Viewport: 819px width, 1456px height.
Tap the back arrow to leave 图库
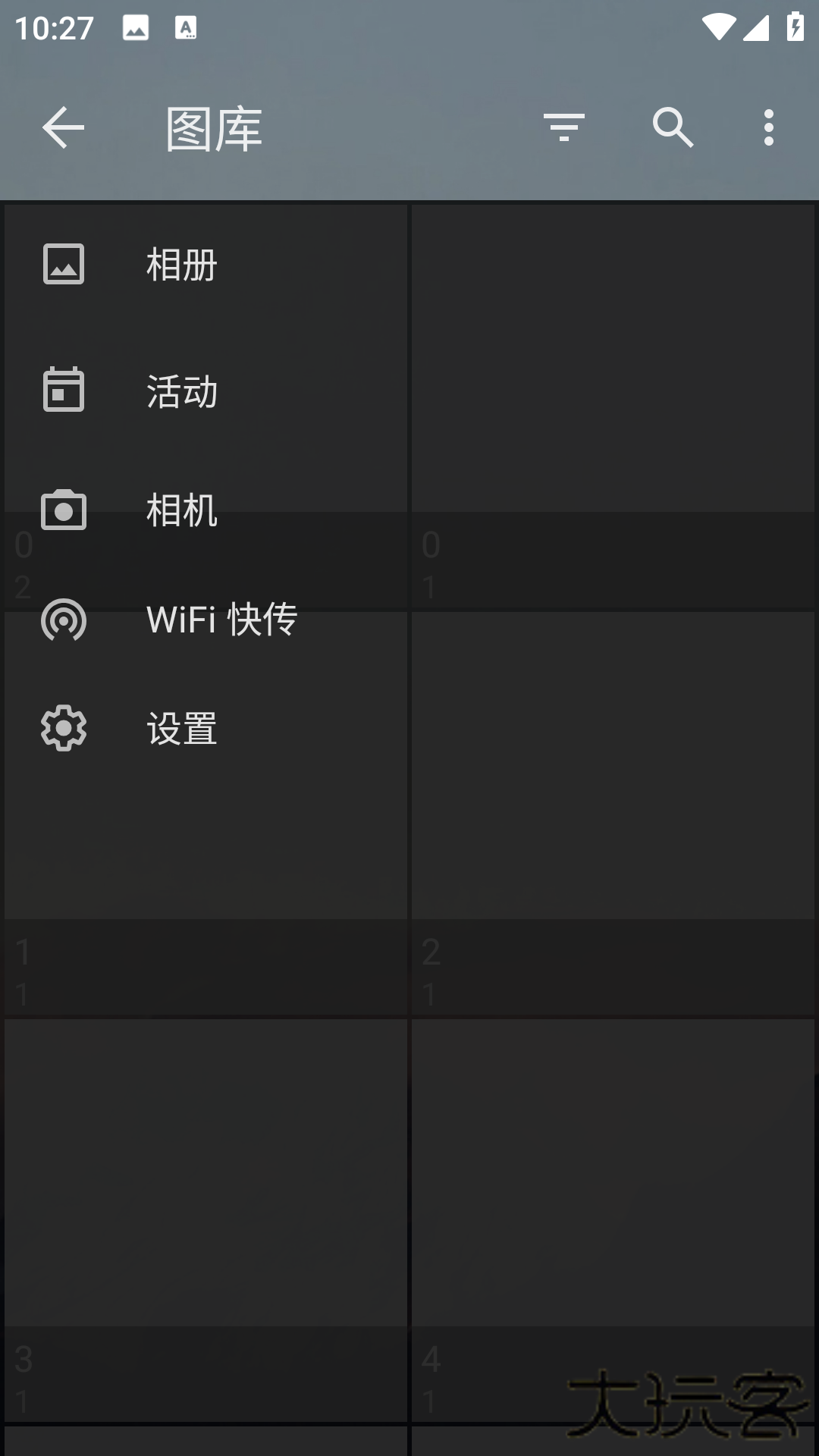pos(62,127)
